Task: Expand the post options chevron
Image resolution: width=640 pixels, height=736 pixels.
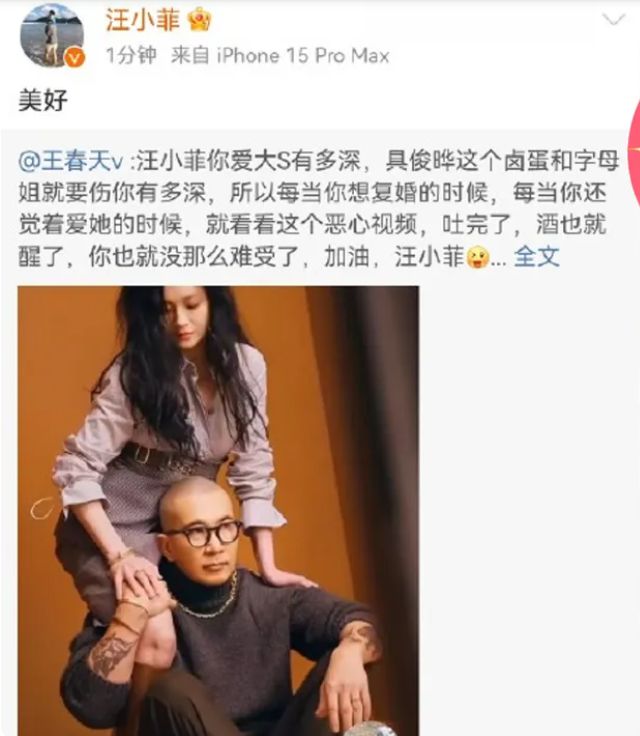Action: coord(613,20)
